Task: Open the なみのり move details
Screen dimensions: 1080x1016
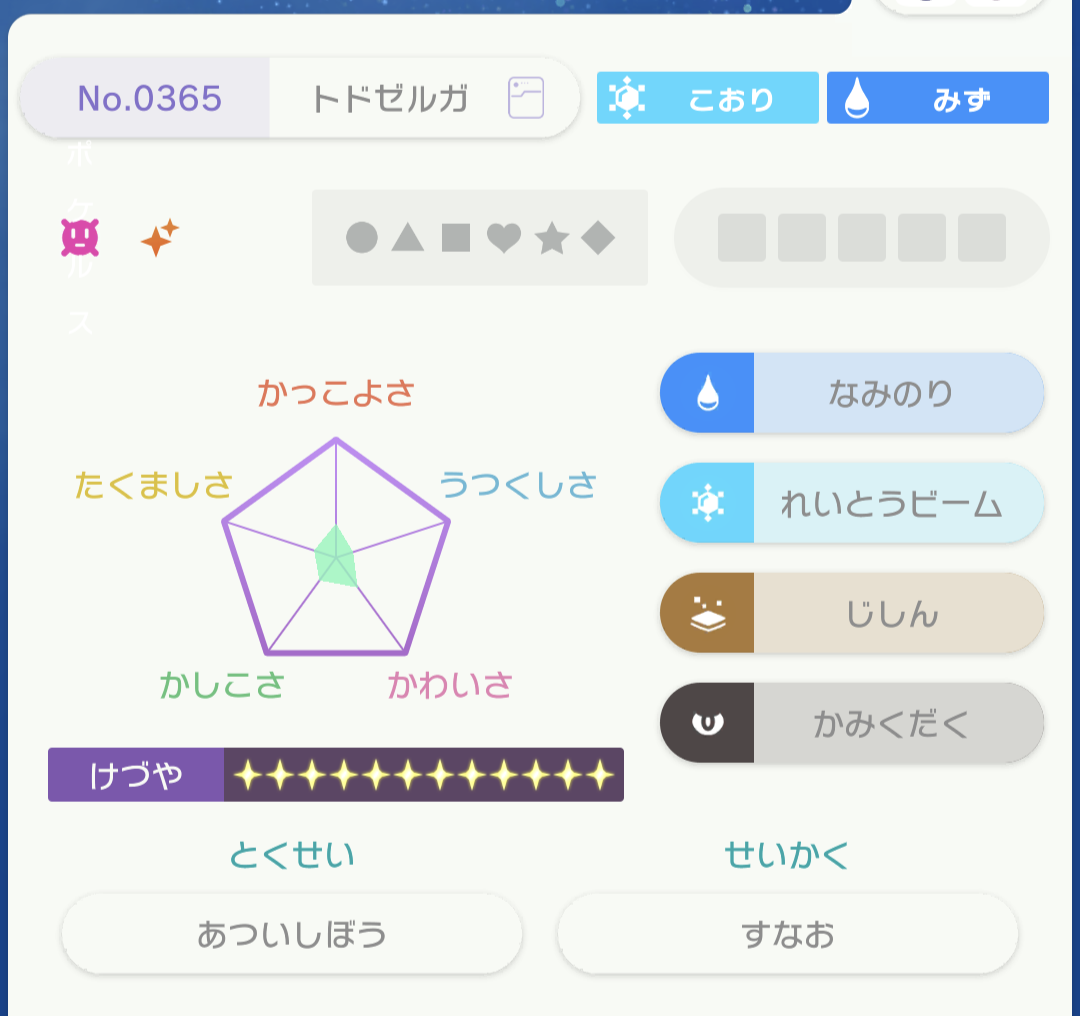Action: [x=852, y=393]
